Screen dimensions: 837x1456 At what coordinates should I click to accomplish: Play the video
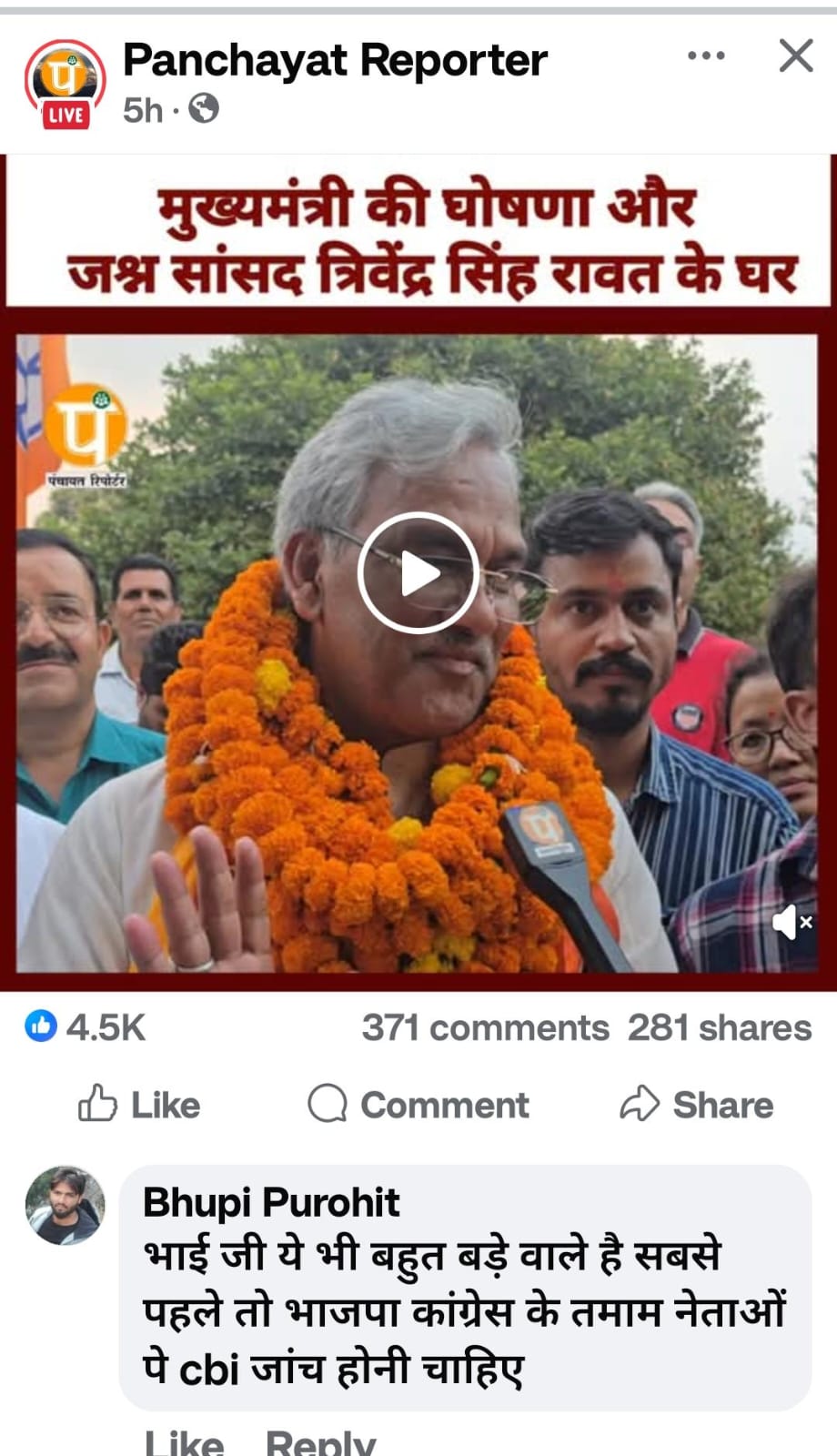pyautogui.click(x=418, y=573)
